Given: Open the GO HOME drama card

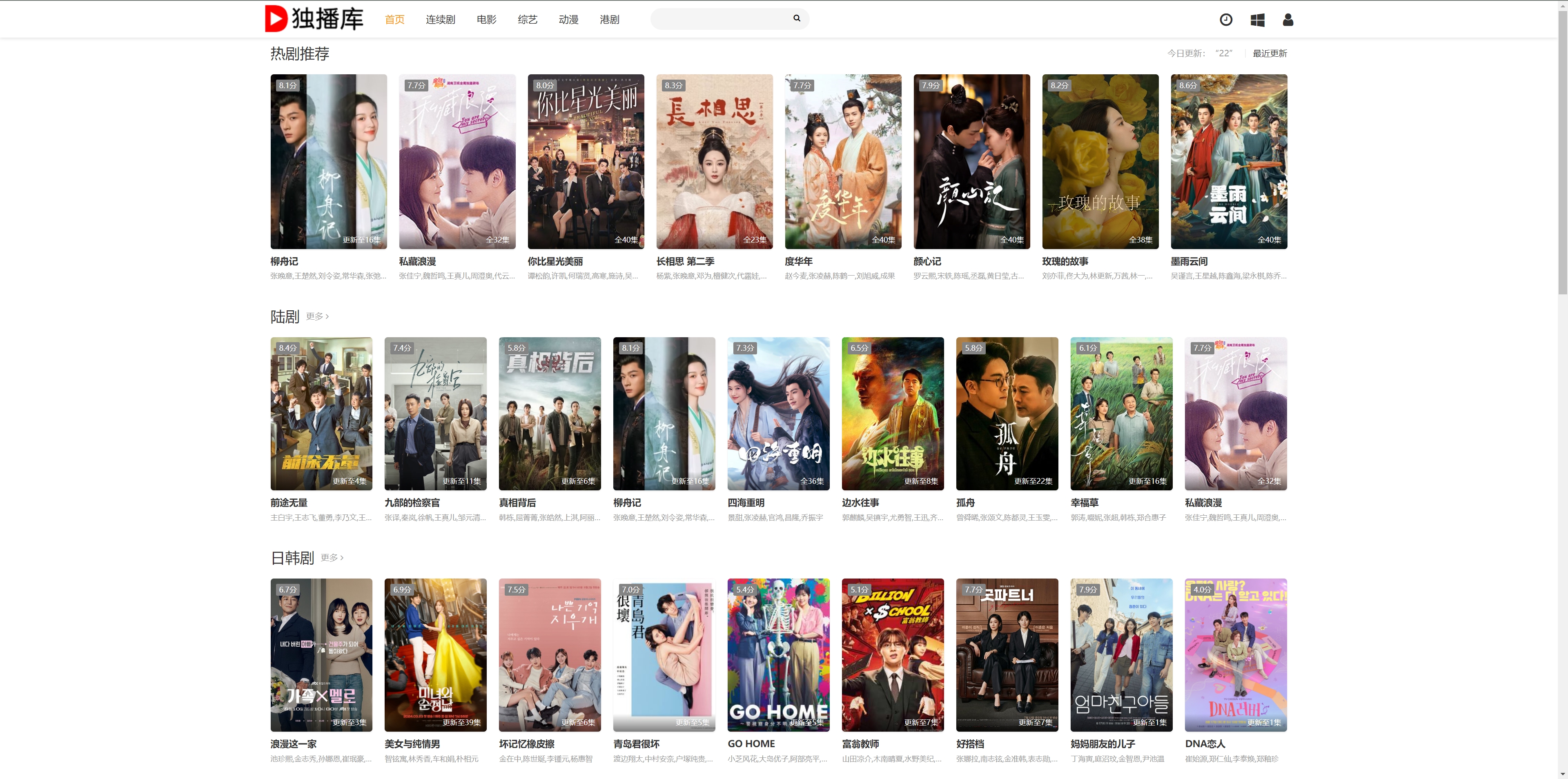Looking at the screenshot, I should click(779, 655).
